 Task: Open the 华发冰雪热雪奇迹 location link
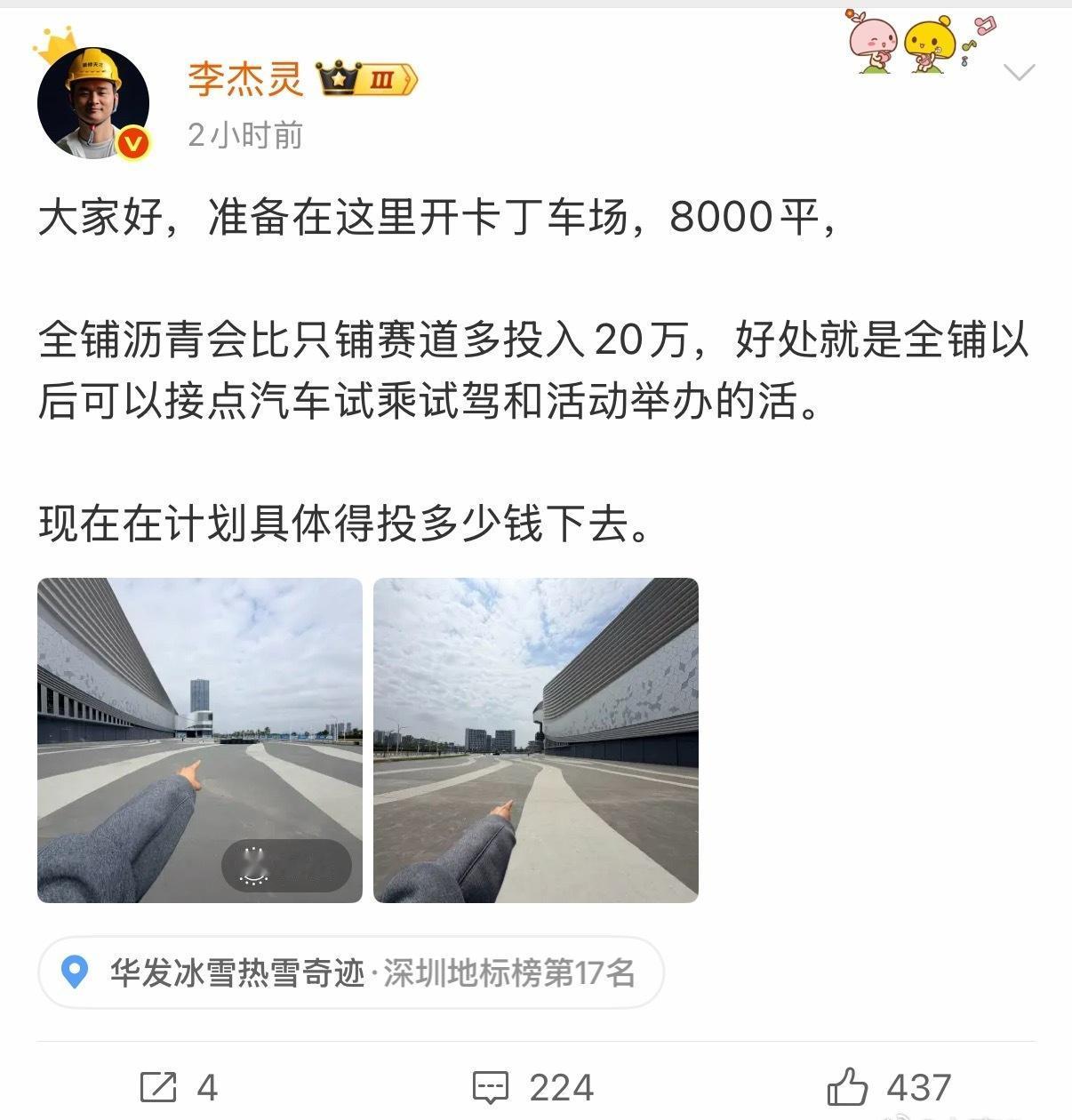pyautogui.click(x=236, y=972)
